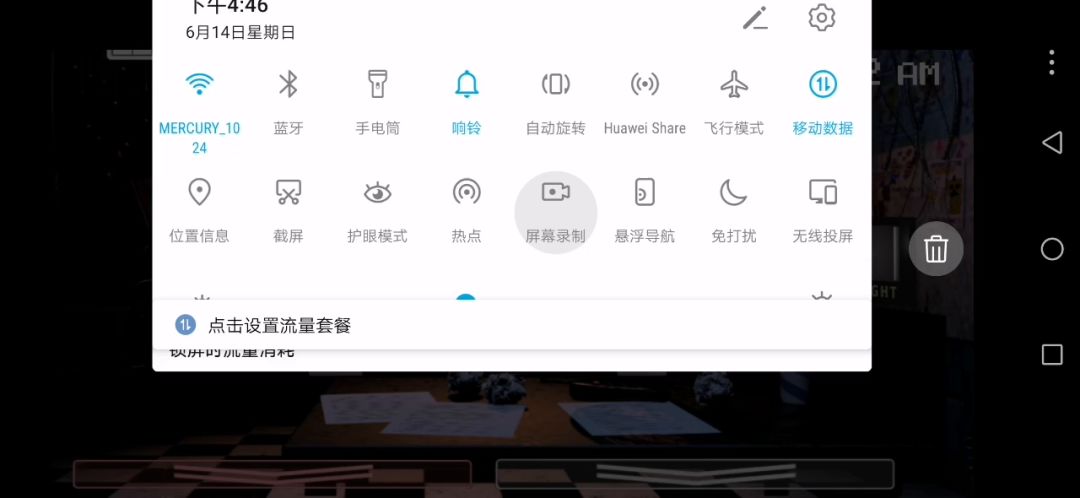Enable floating navigation (悬浮导航)
The height and width of the screenshot is (498, 1080).
645,192
